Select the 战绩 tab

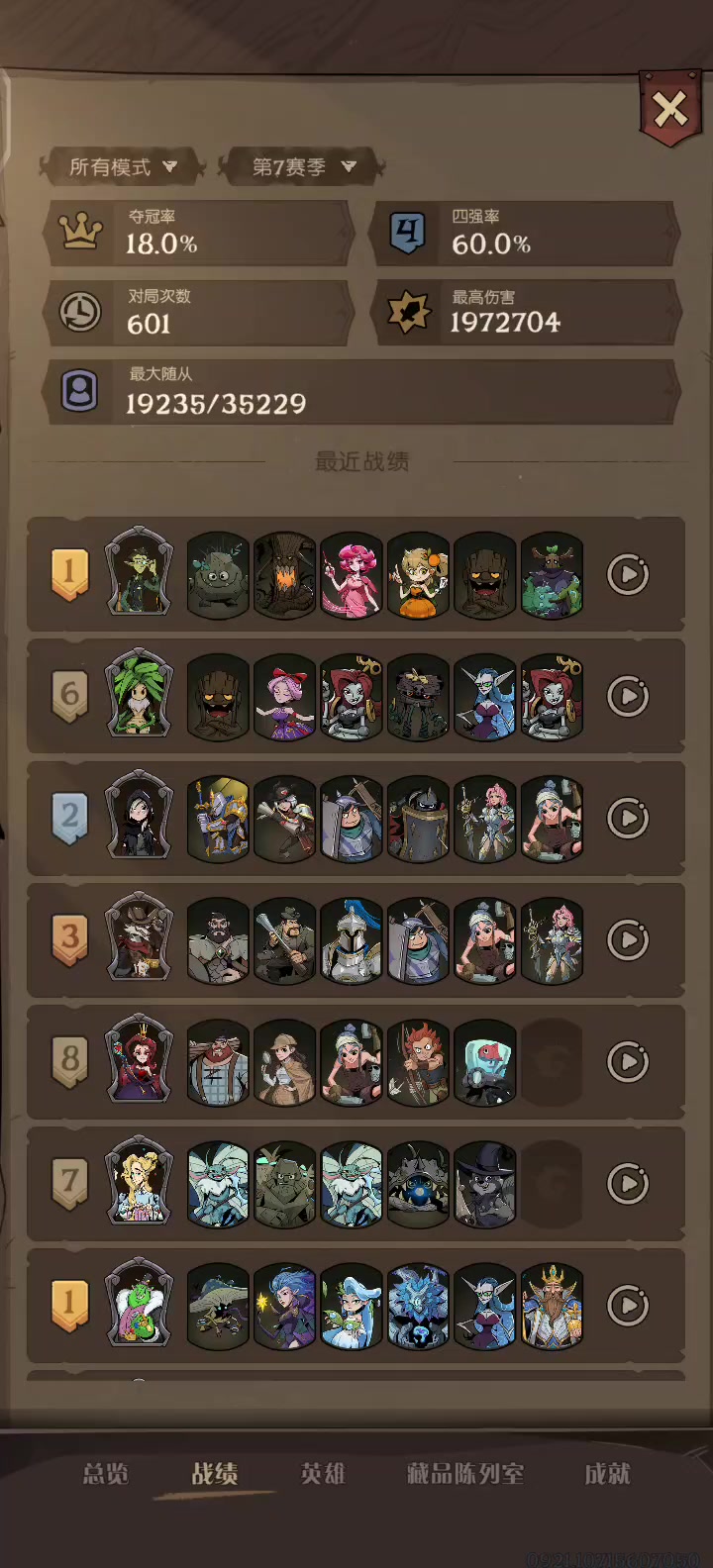point(215,1474)
